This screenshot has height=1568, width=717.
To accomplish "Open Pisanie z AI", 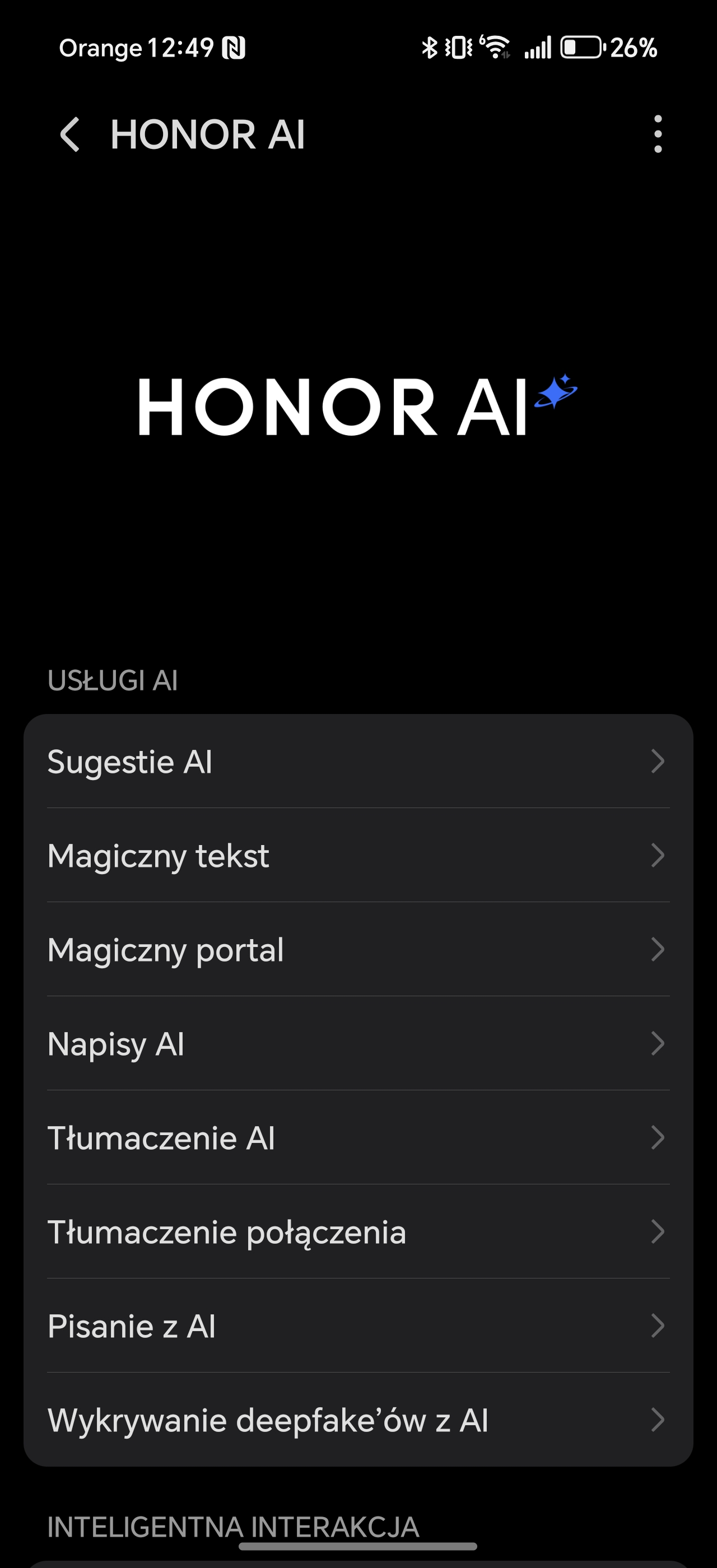I will (358, 1326).
